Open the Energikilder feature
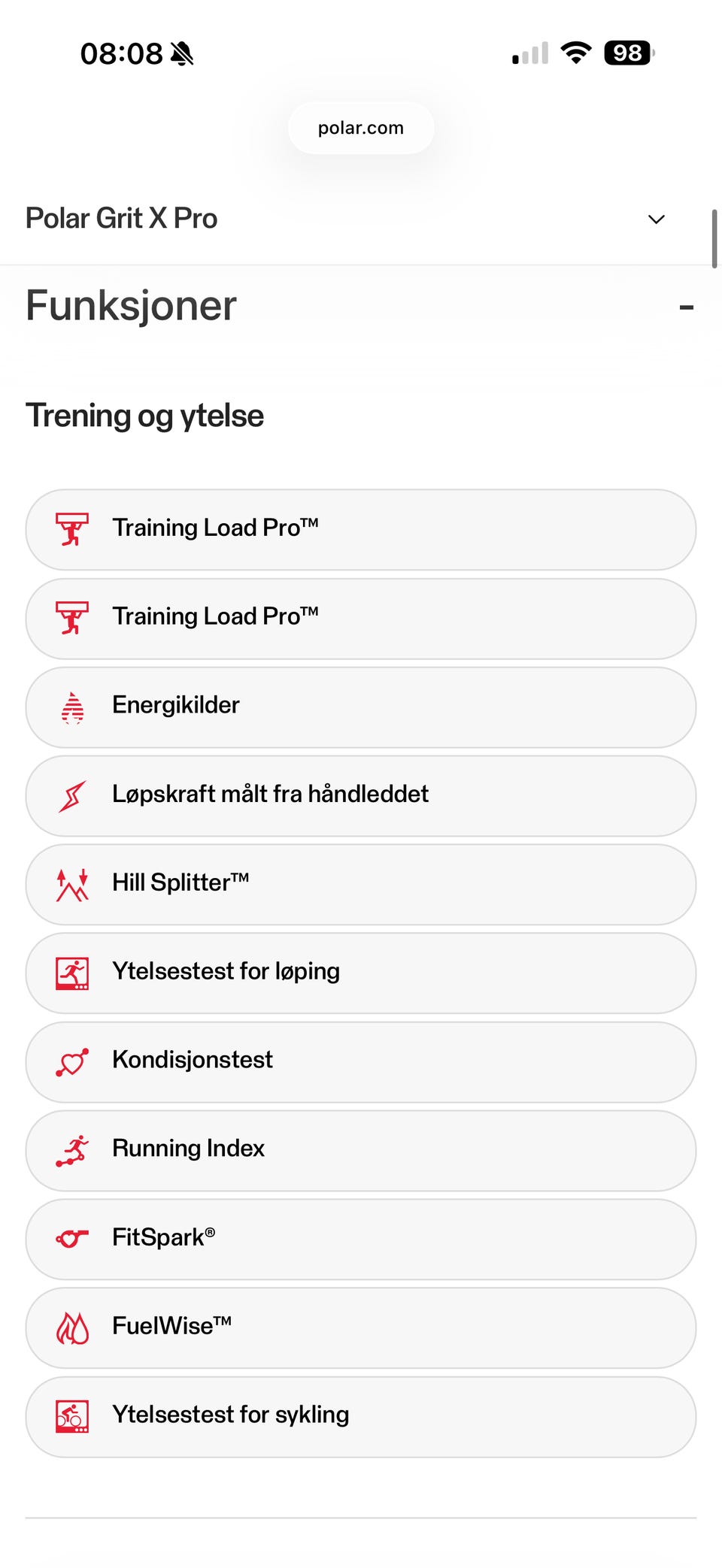 tap(361, 707)
